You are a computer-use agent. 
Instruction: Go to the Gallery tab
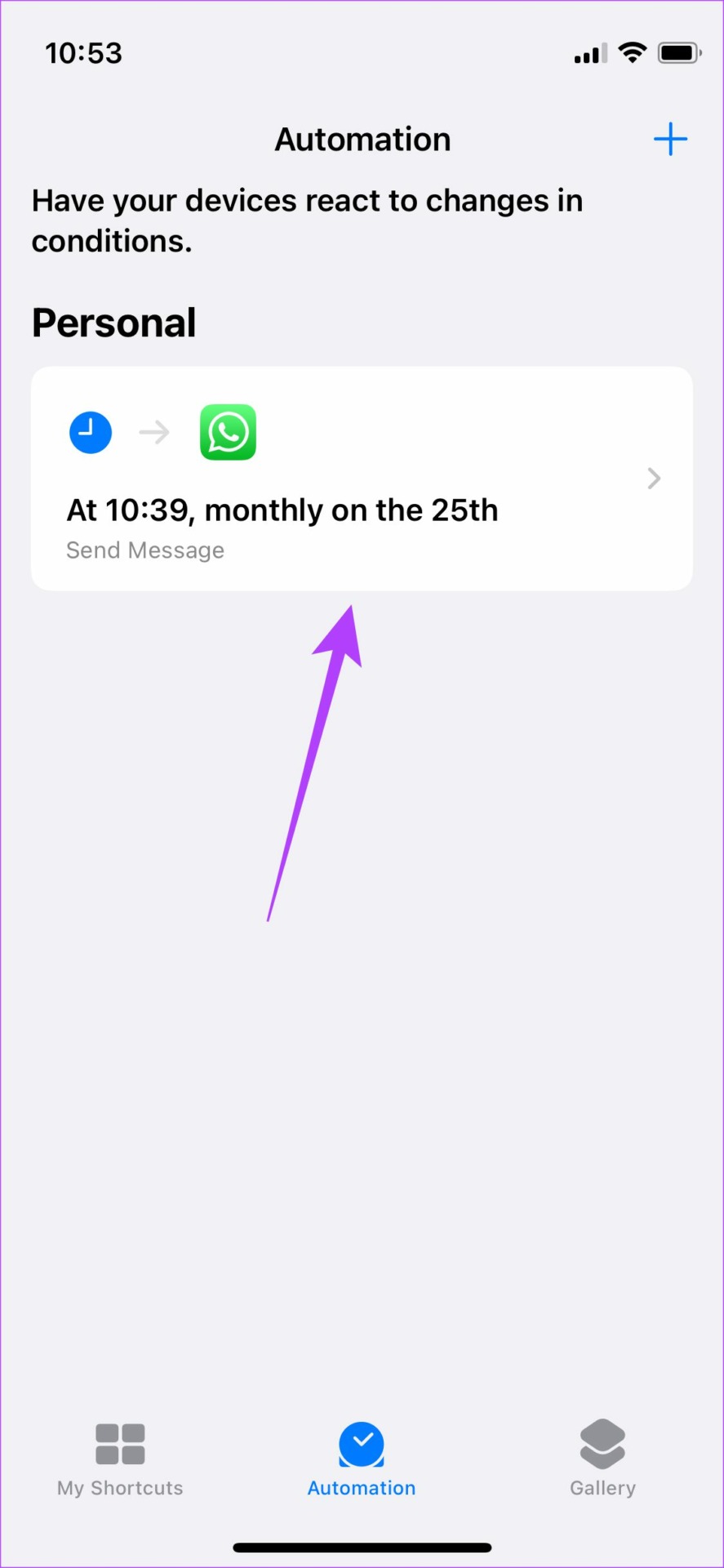point(602,1459)
